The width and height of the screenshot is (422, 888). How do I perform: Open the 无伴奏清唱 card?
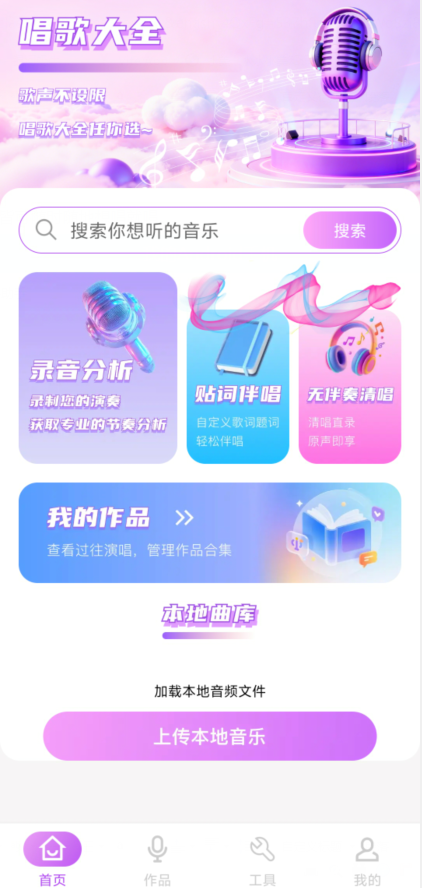[x=350, y=386]
